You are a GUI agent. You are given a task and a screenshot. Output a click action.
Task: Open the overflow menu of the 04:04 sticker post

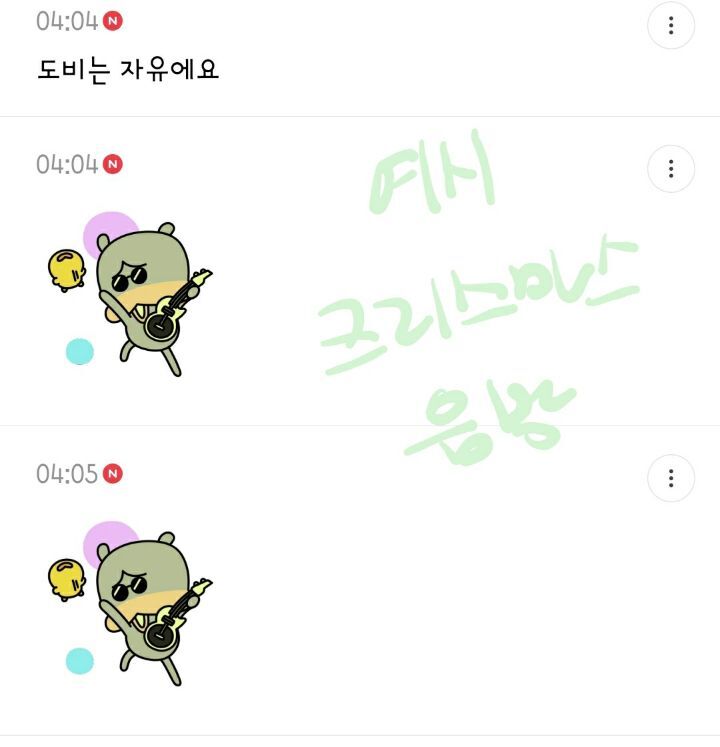[671, 168]
